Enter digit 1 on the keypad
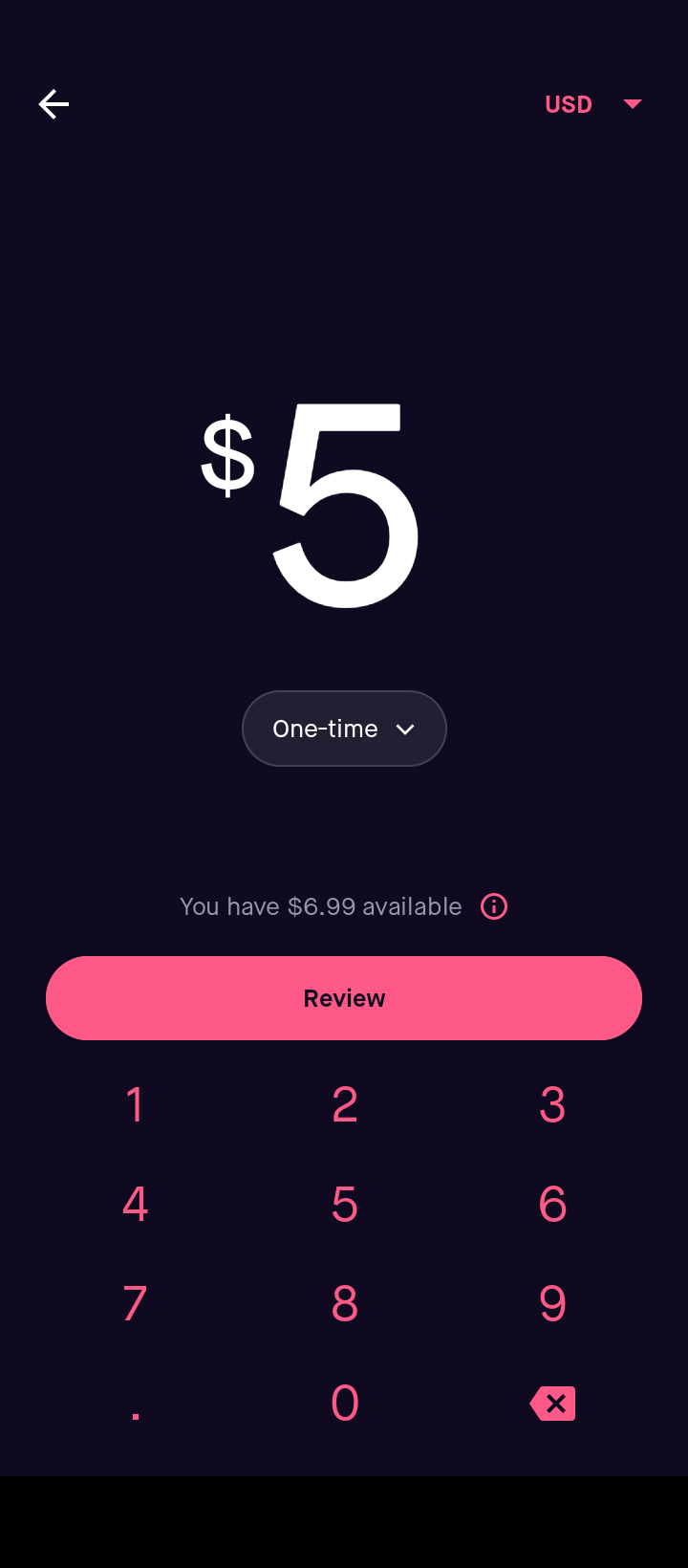The width and height of the screenshot is (688, 1568). pos(136,1105)
